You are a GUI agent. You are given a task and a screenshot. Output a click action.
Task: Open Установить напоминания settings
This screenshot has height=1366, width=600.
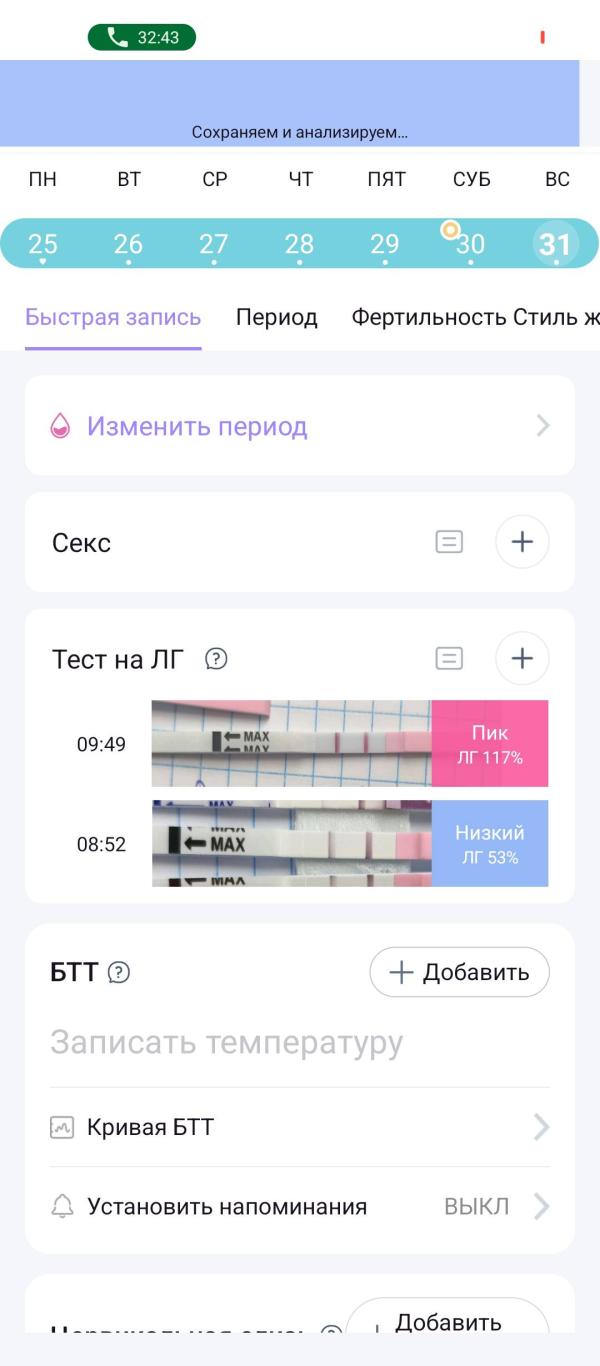pyautogui.click(x=299, y=1206)
